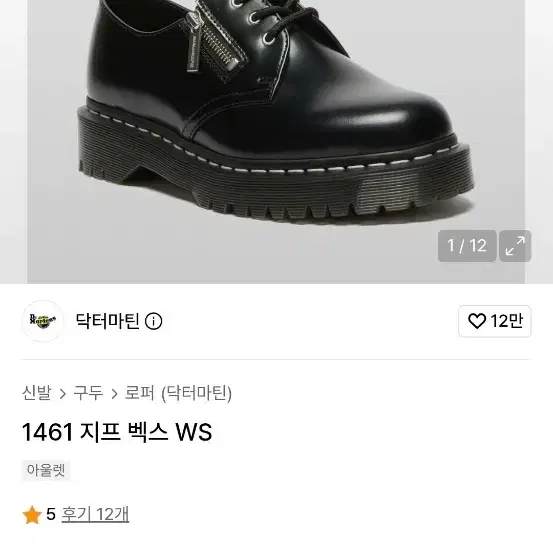Expand product image to fullscreen
The height and width of the screenshot is (553, 553).
point(515,246)
